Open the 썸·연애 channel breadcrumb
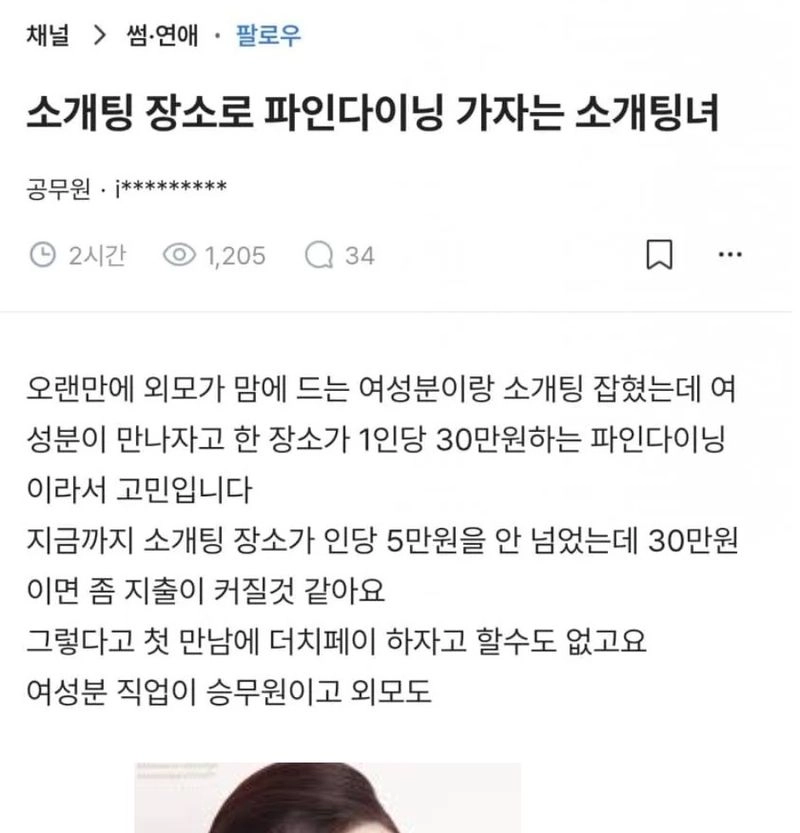The width and height of the screenshot is (800, 833). click(166, 36)
